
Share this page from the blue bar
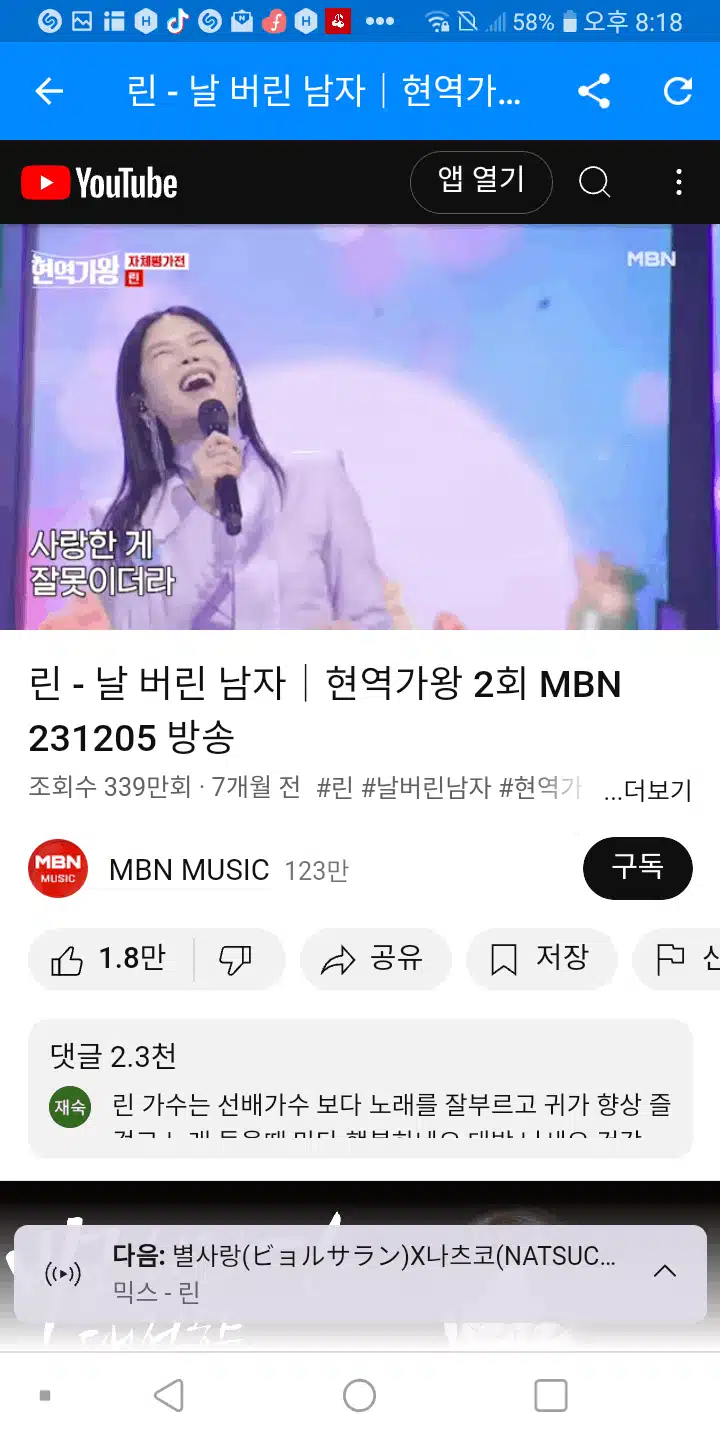pyautogui.click(x=594, y=92)
